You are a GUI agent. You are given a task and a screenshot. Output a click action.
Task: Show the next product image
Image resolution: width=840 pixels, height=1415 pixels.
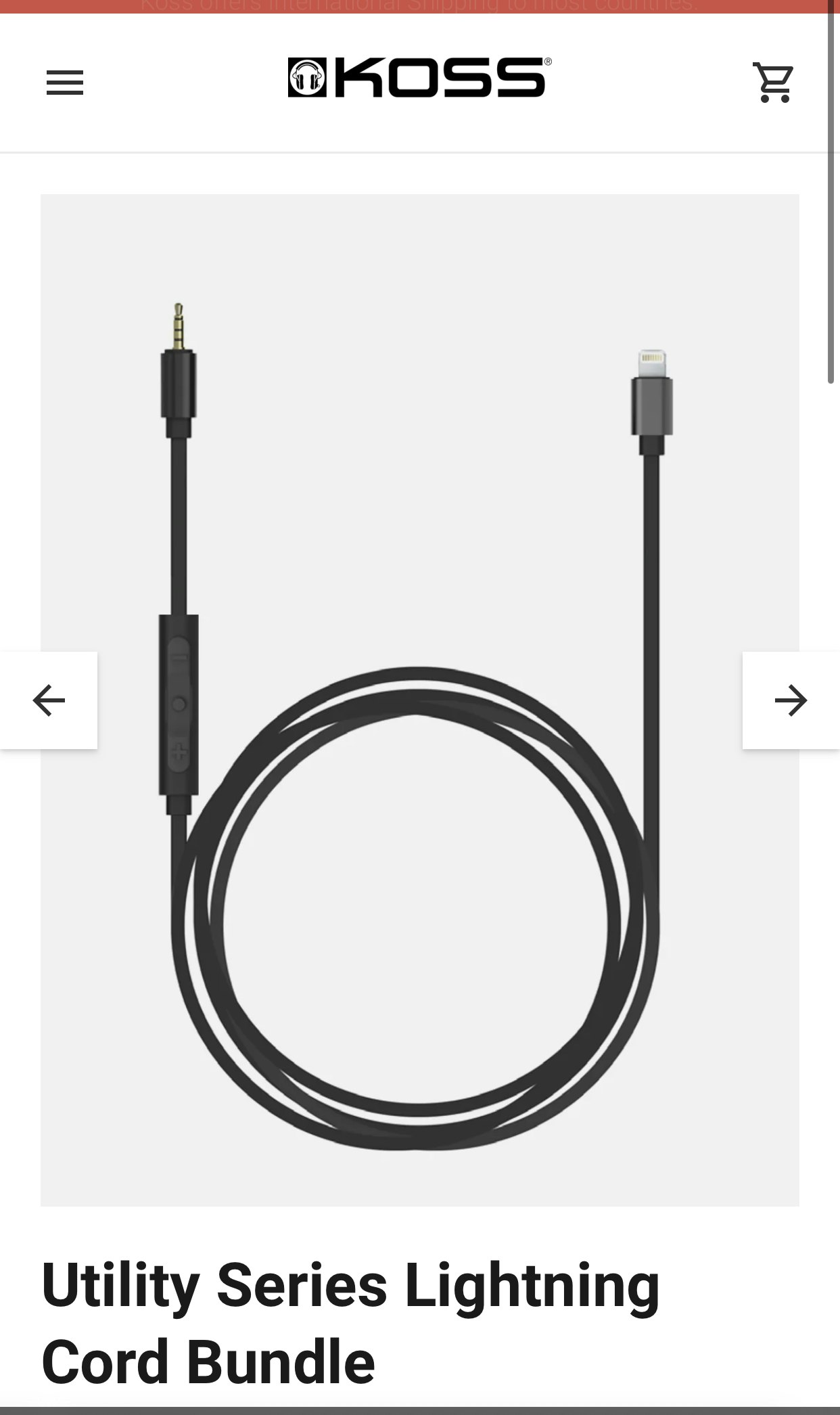(x=791, y=700)
